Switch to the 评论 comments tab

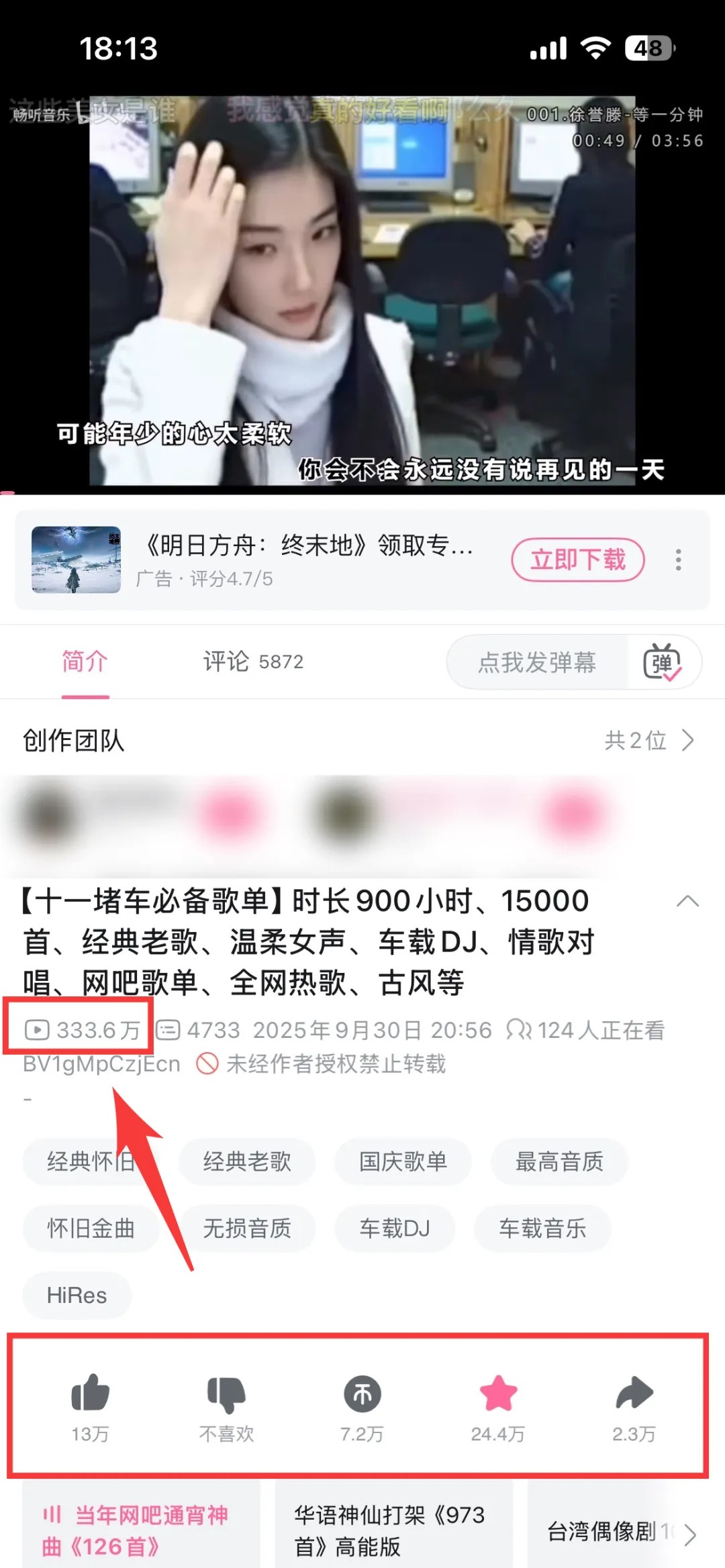pyautogui.click(x=253, y=662)
